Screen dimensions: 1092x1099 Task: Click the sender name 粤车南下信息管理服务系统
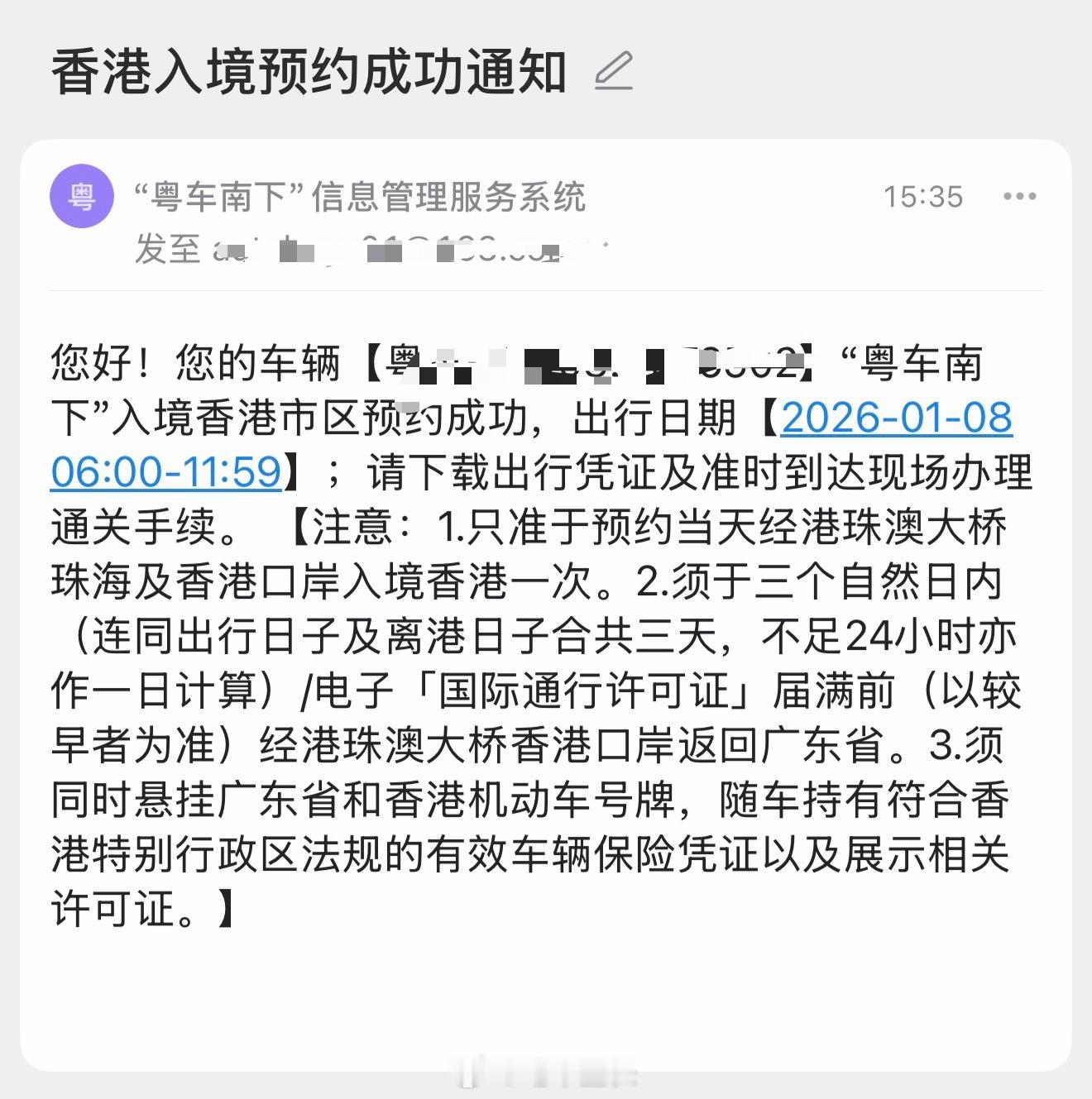pyautogui.click(x=360, y=194)
